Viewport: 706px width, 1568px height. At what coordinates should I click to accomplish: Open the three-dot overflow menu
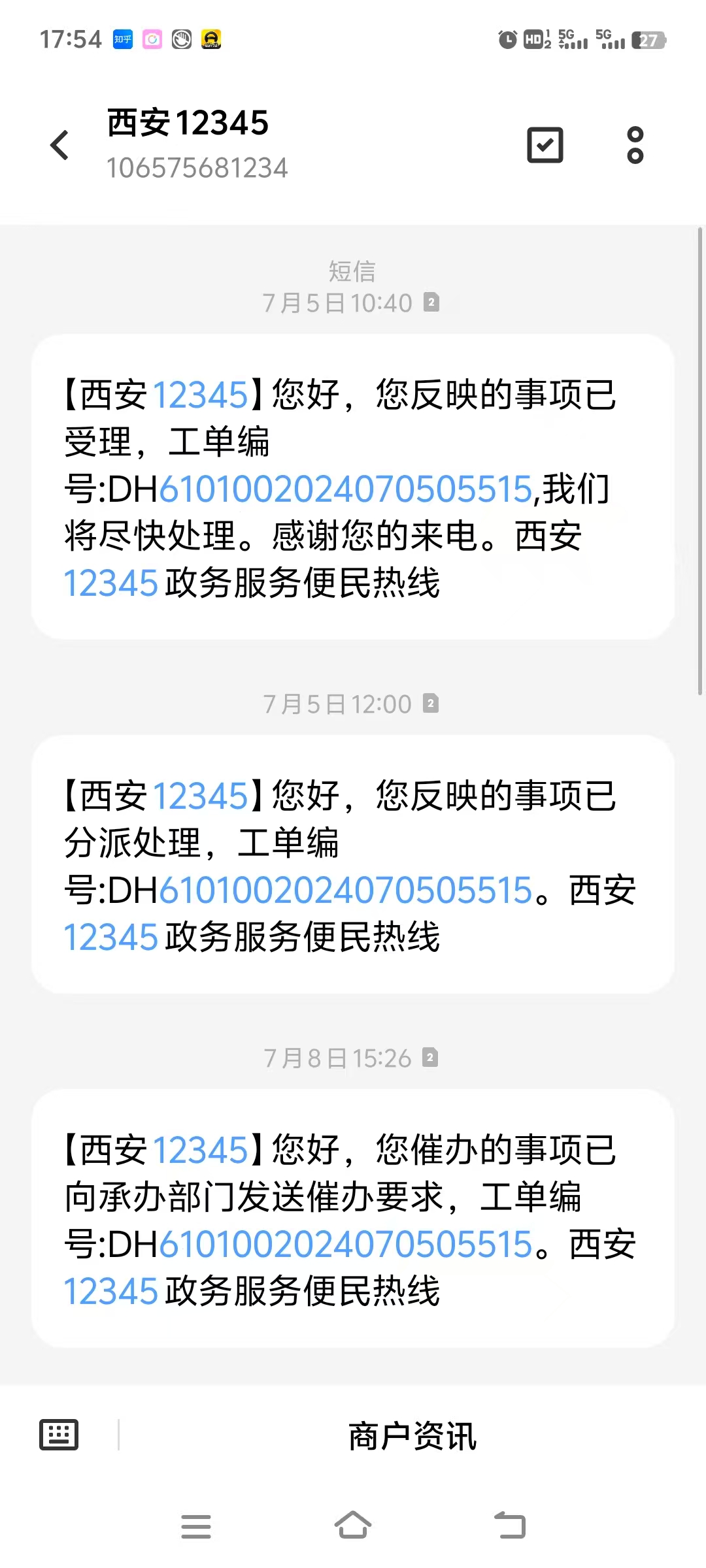click(x=635, y=145)
